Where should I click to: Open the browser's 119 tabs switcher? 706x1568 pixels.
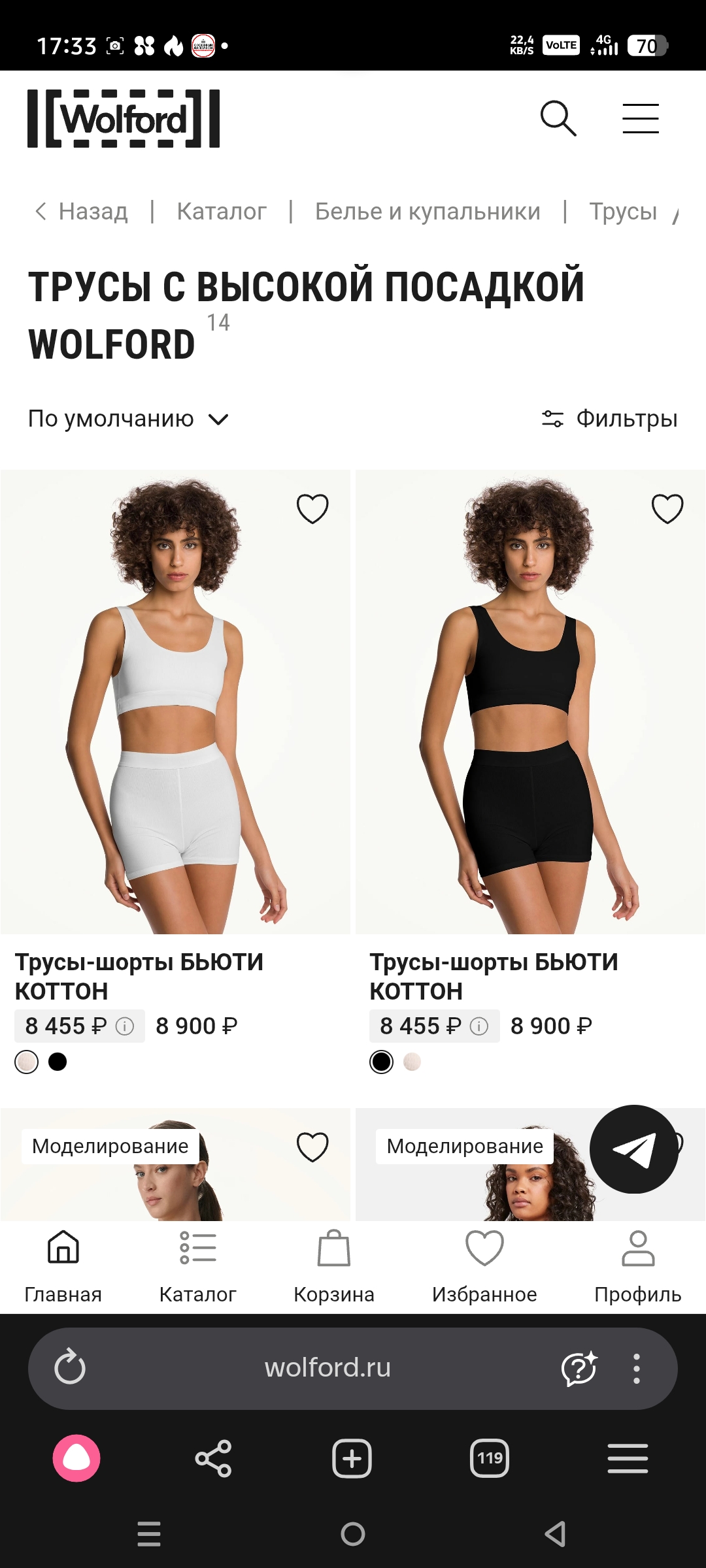point(490,1458)
